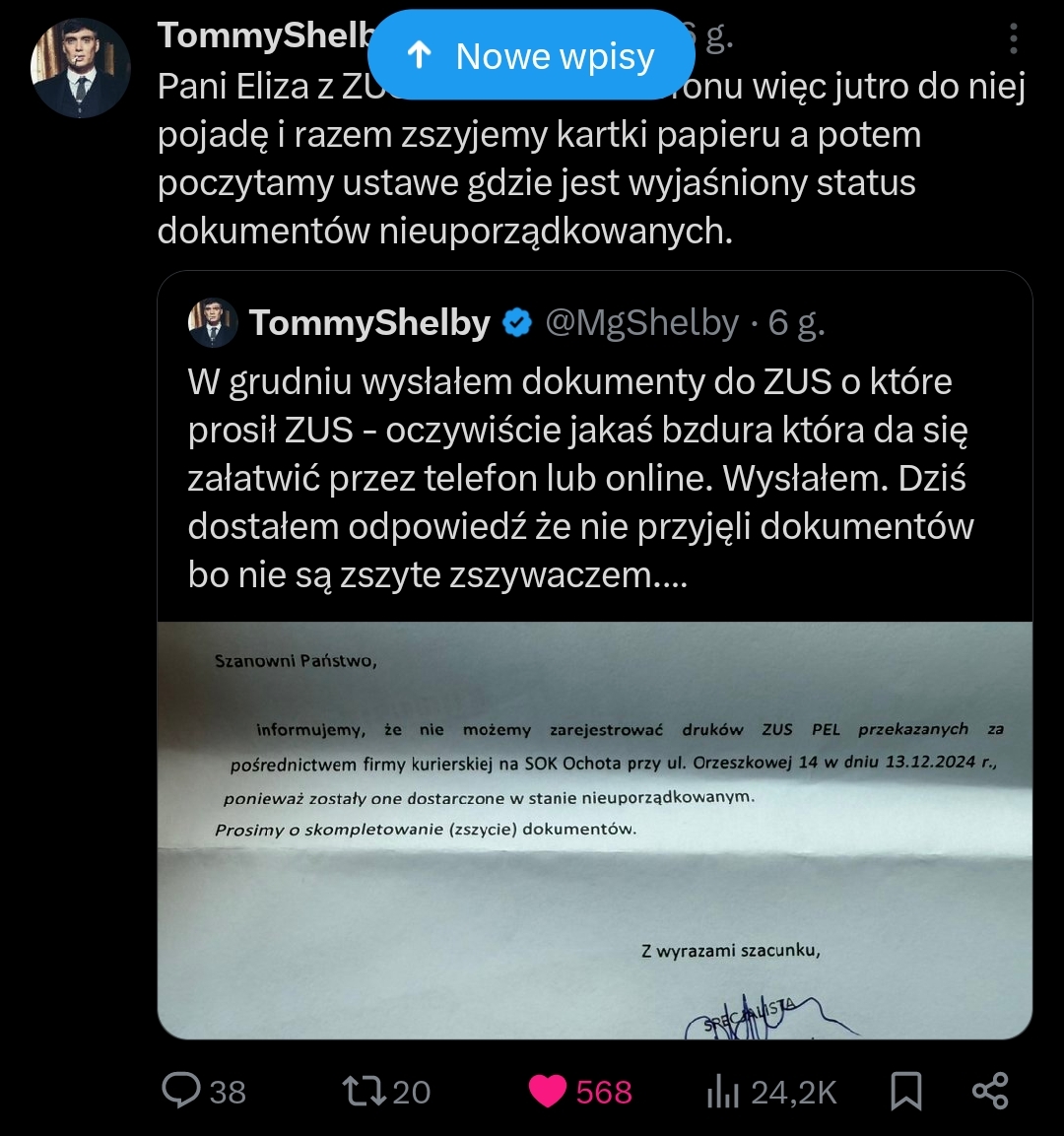The width and height of the screenshot is (1064, 1136).
Task: Share this post
Action: pos(990,1091)
